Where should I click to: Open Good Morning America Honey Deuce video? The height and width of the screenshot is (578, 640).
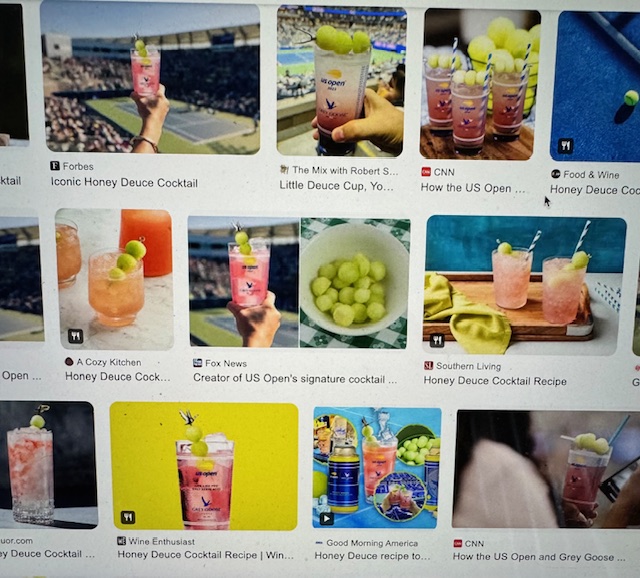376,466
